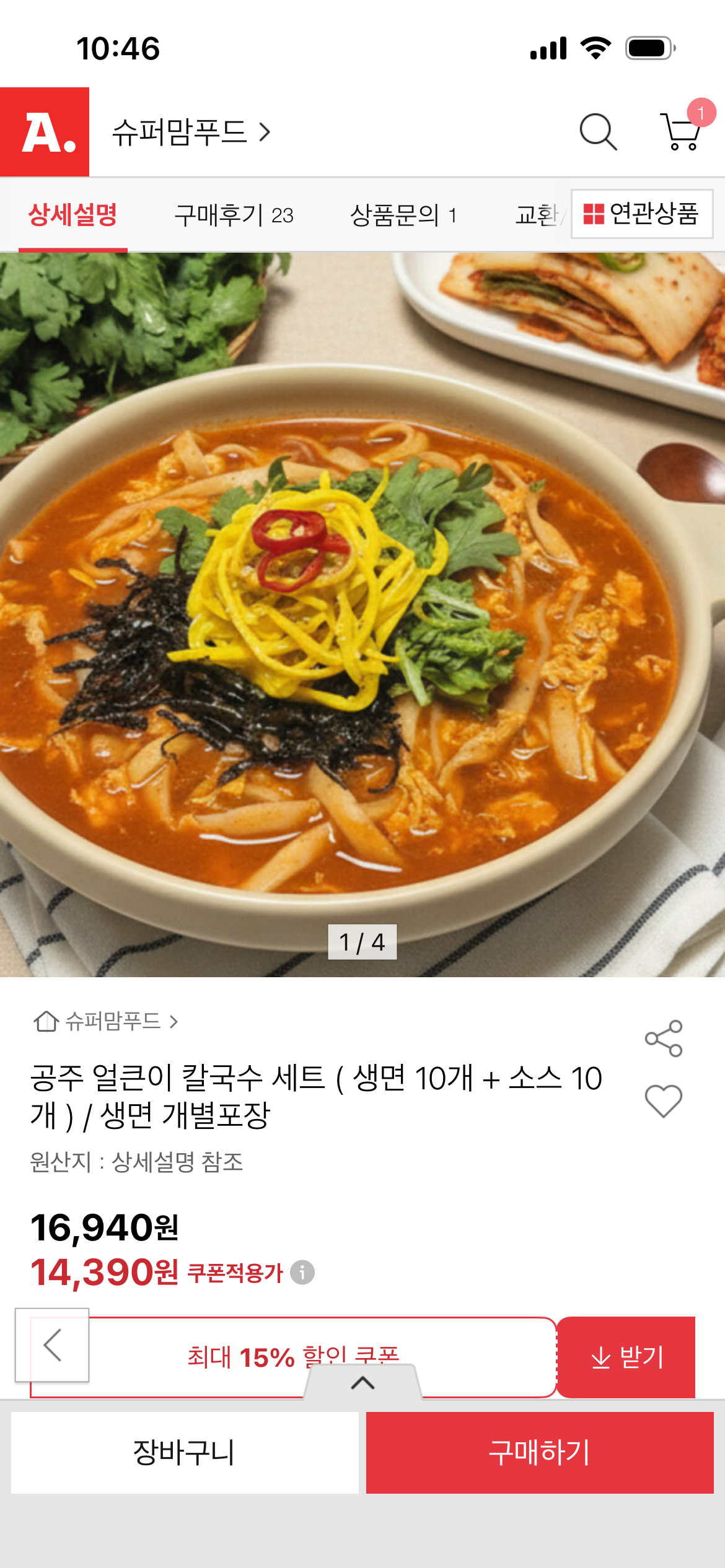Open the product photo 1/4
The height and width of the screenshot is (1568, 725).
362,613
